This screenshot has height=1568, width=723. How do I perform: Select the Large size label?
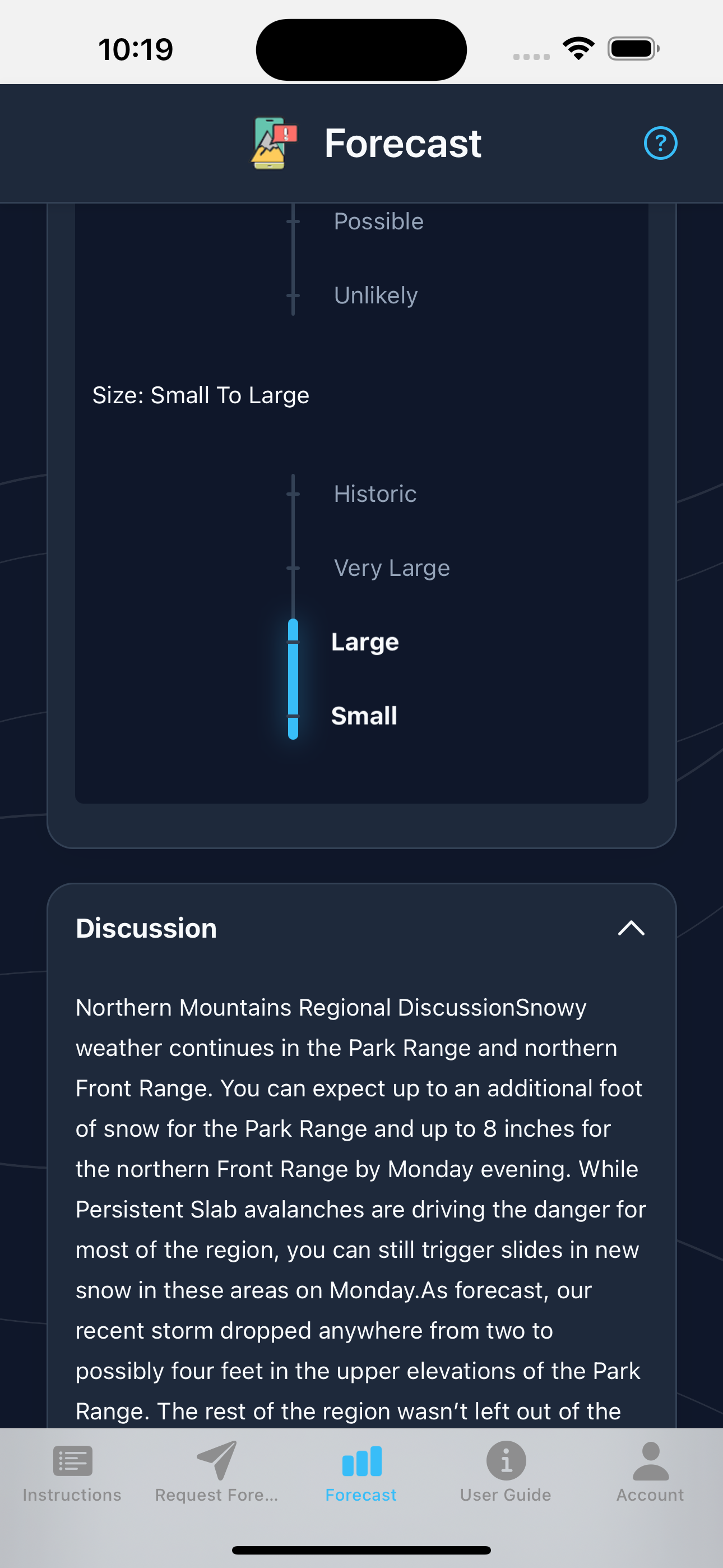pos(364,642)
